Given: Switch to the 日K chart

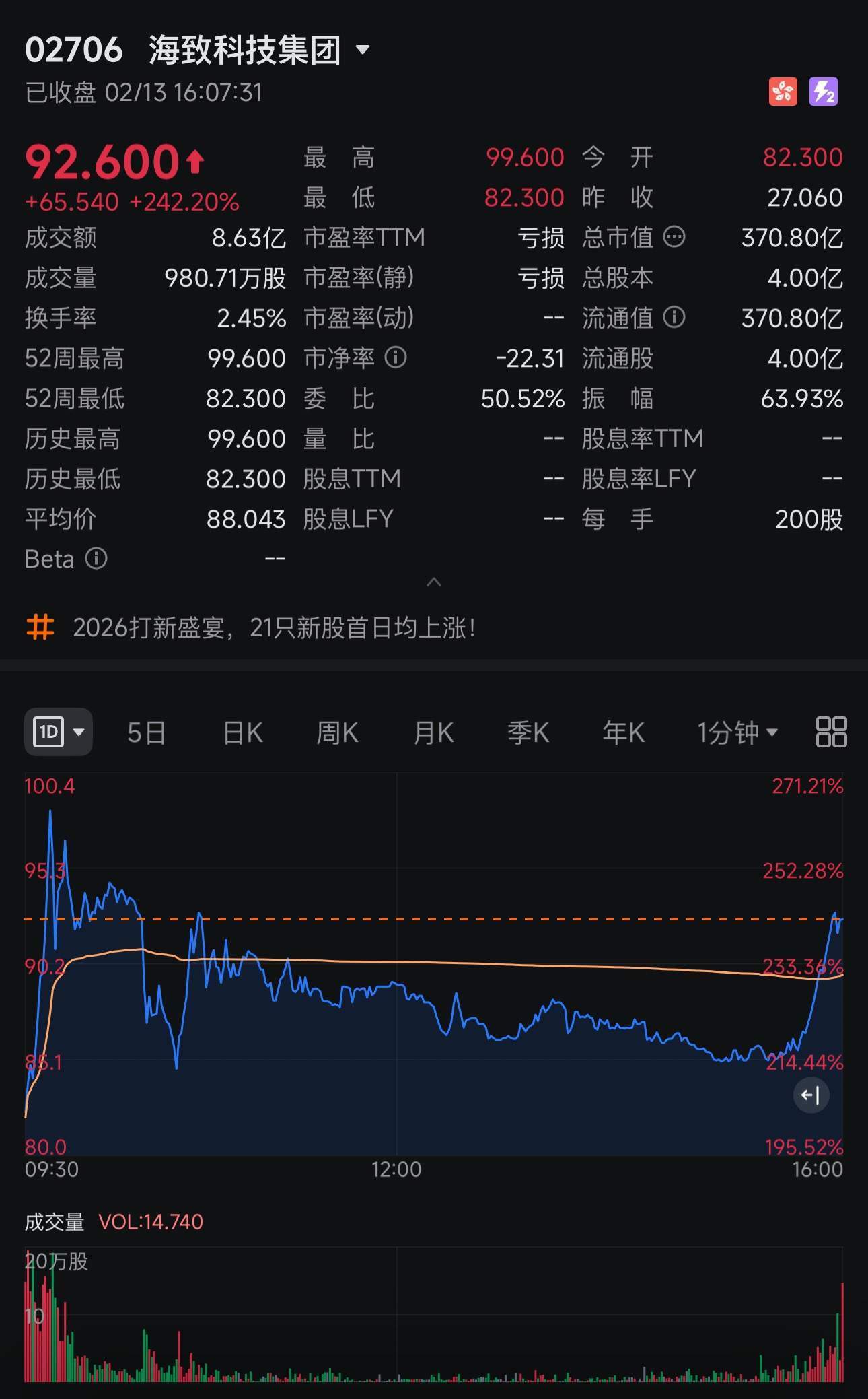Looking at the screenshot, I should click(x=243, y=732).
